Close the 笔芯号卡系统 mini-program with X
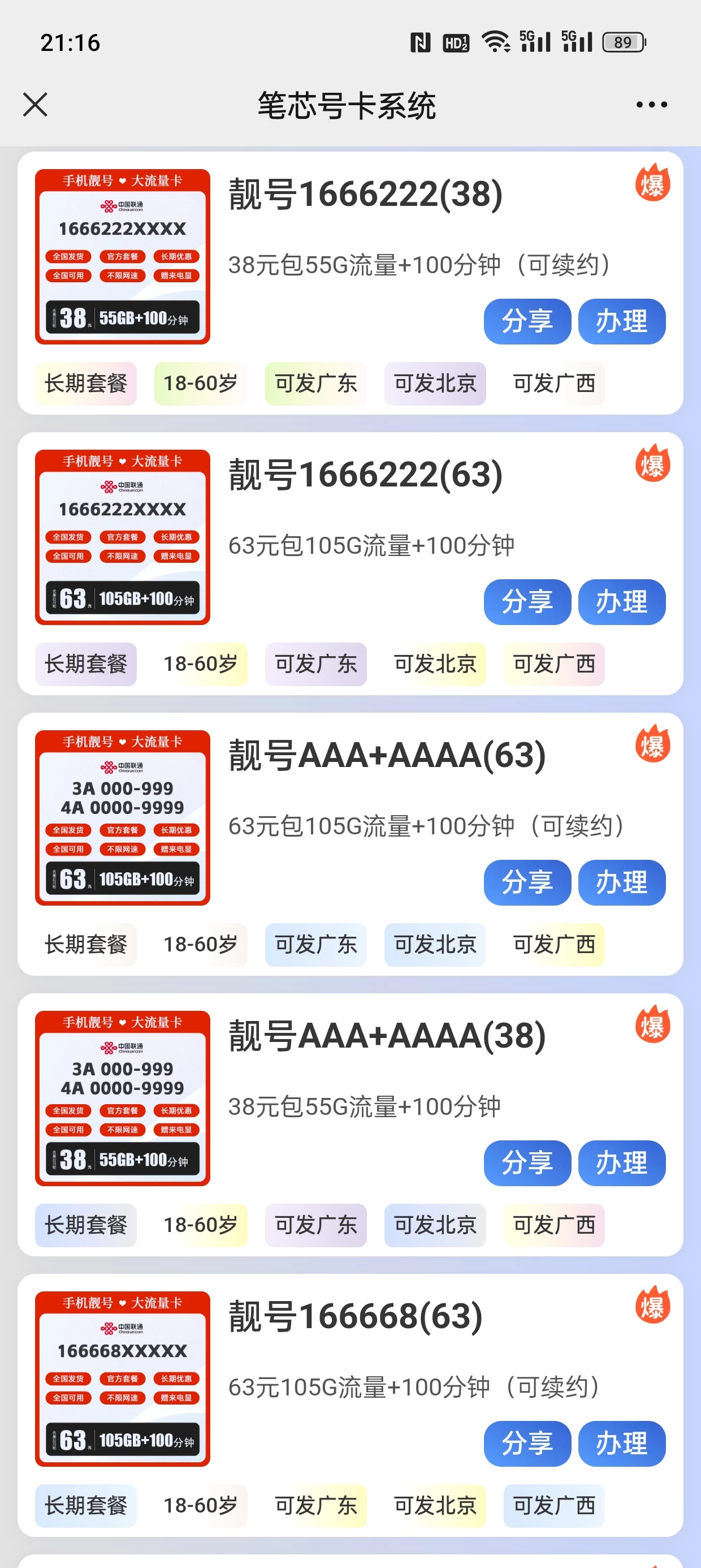This screenshot has width=701, height=1568. tap(34, 105)
